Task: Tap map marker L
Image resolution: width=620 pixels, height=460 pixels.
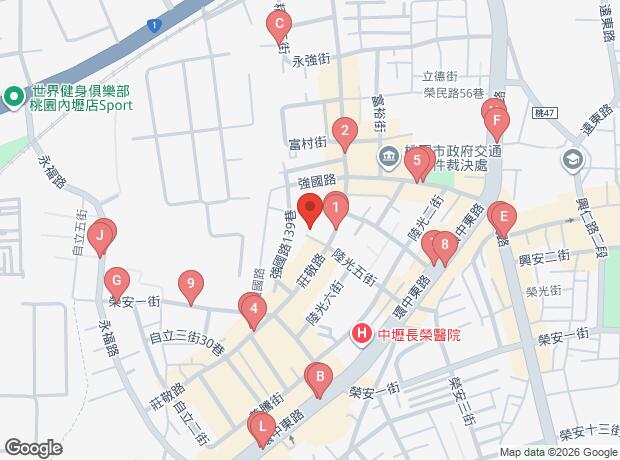Action: 262,427
